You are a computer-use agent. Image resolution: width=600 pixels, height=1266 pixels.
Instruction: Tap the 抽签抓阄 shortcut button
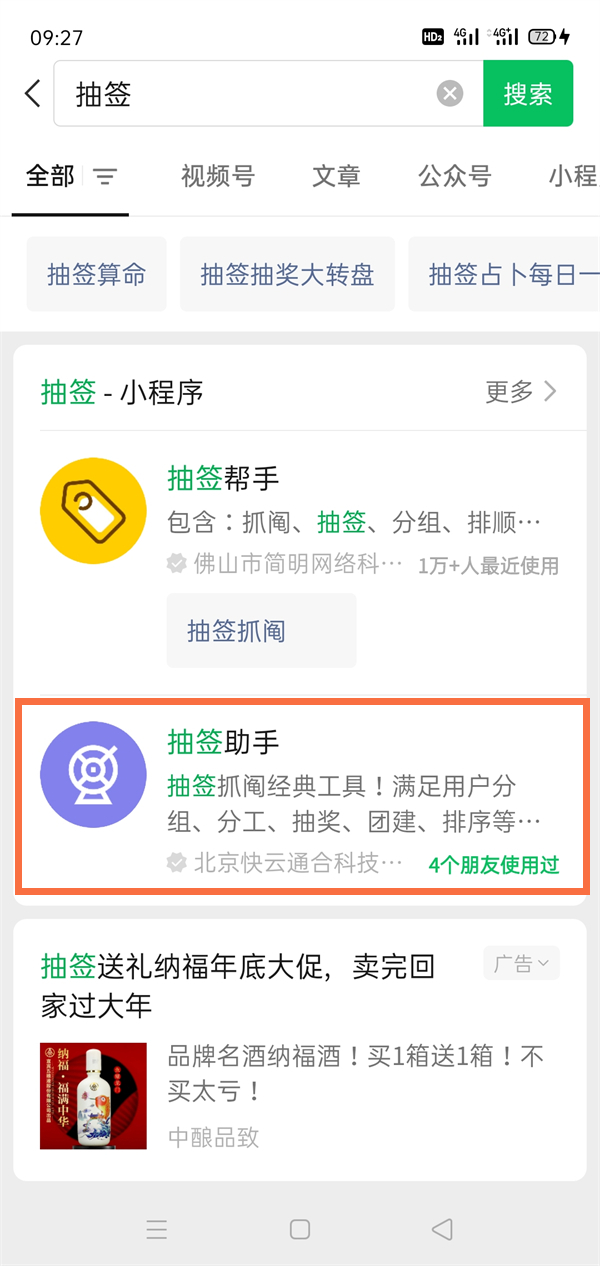[261, 631]
